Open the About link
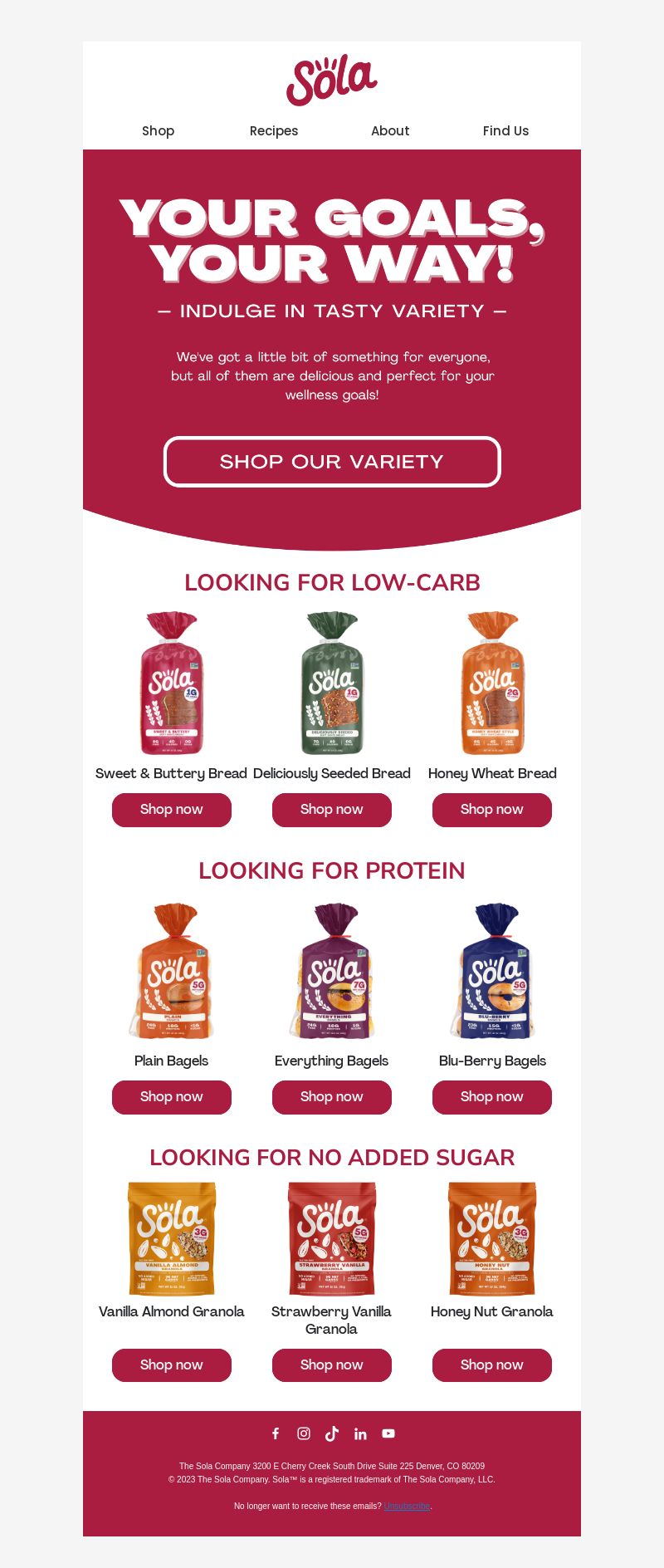 390,130
